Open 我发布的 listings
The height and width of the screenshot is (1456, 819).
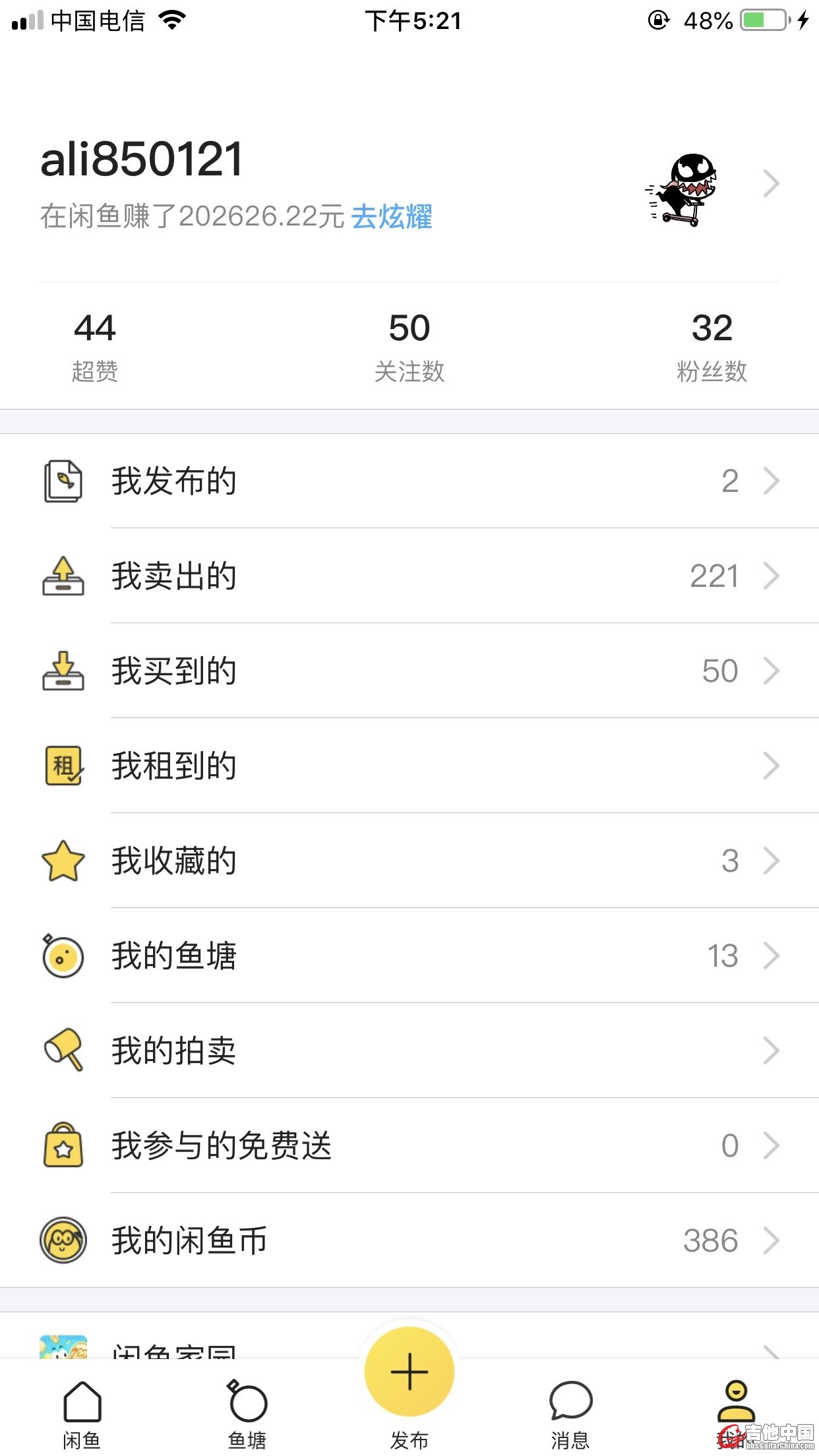(409, 481)
